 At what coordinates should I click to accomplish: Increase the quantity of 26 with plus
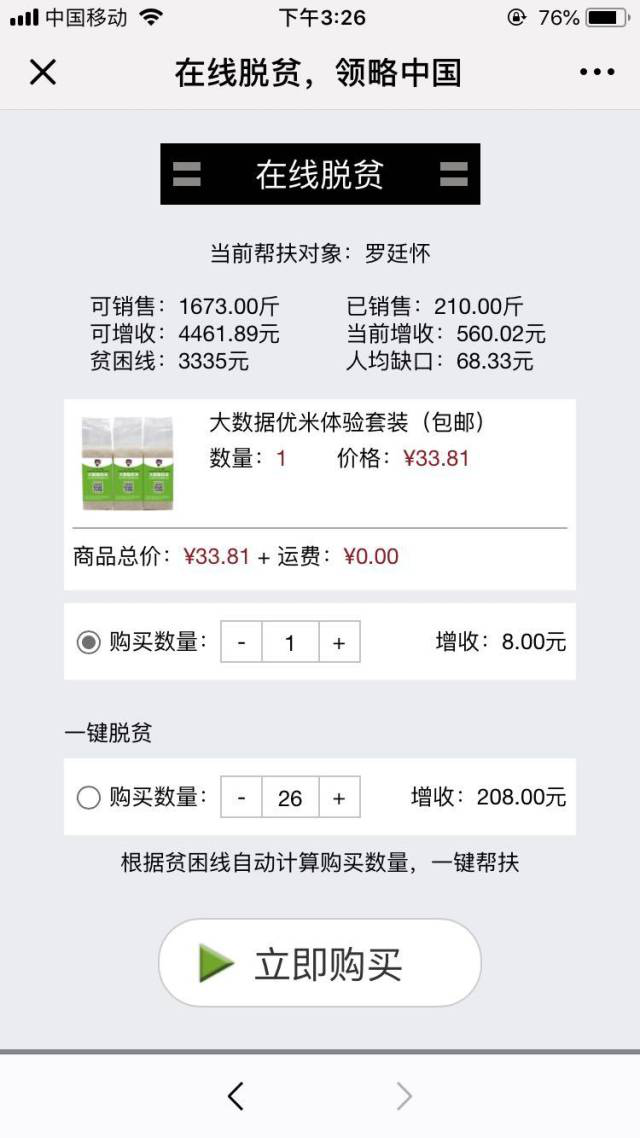pyautogui.click(x=339, y=798)
